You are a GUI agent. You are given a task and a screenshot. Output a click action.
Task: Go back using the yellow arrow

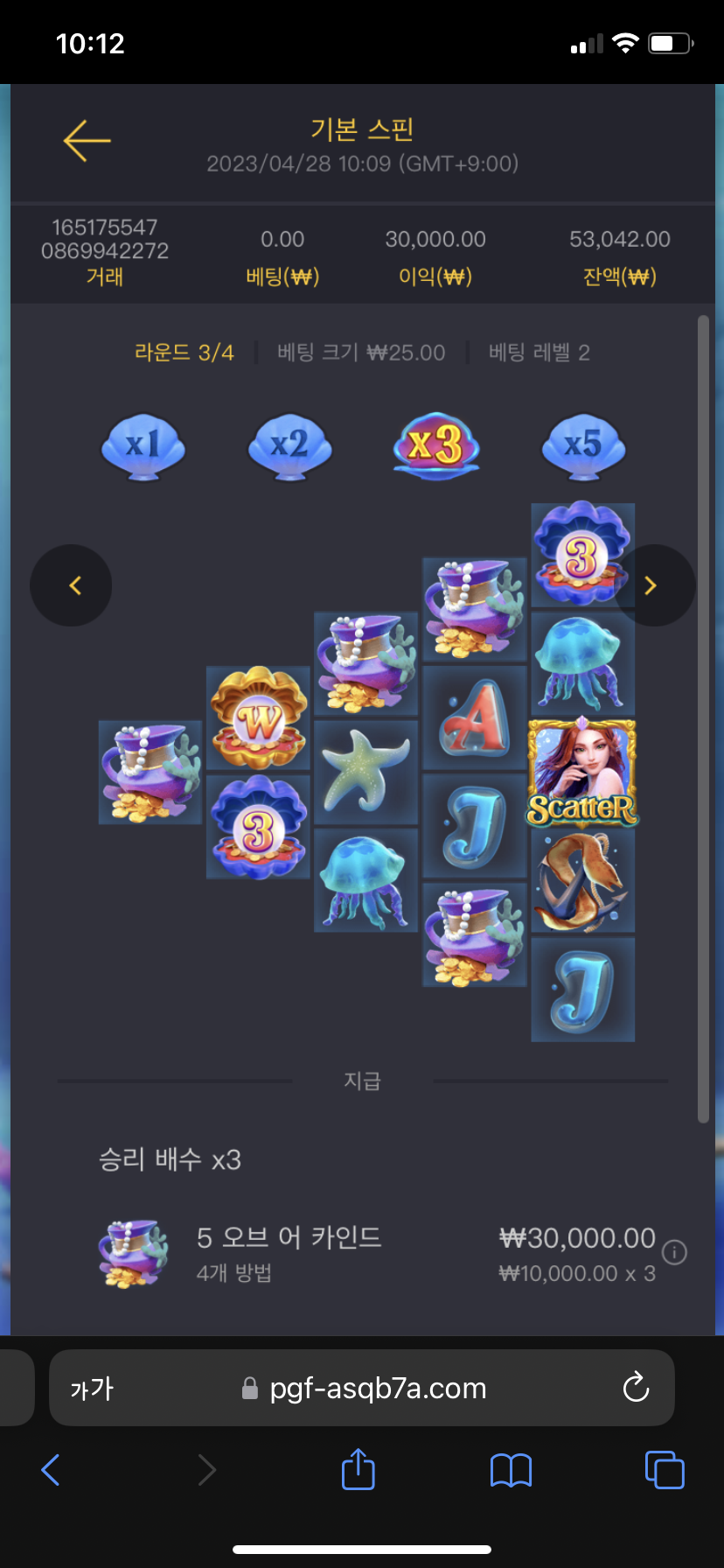pos(87,141)
